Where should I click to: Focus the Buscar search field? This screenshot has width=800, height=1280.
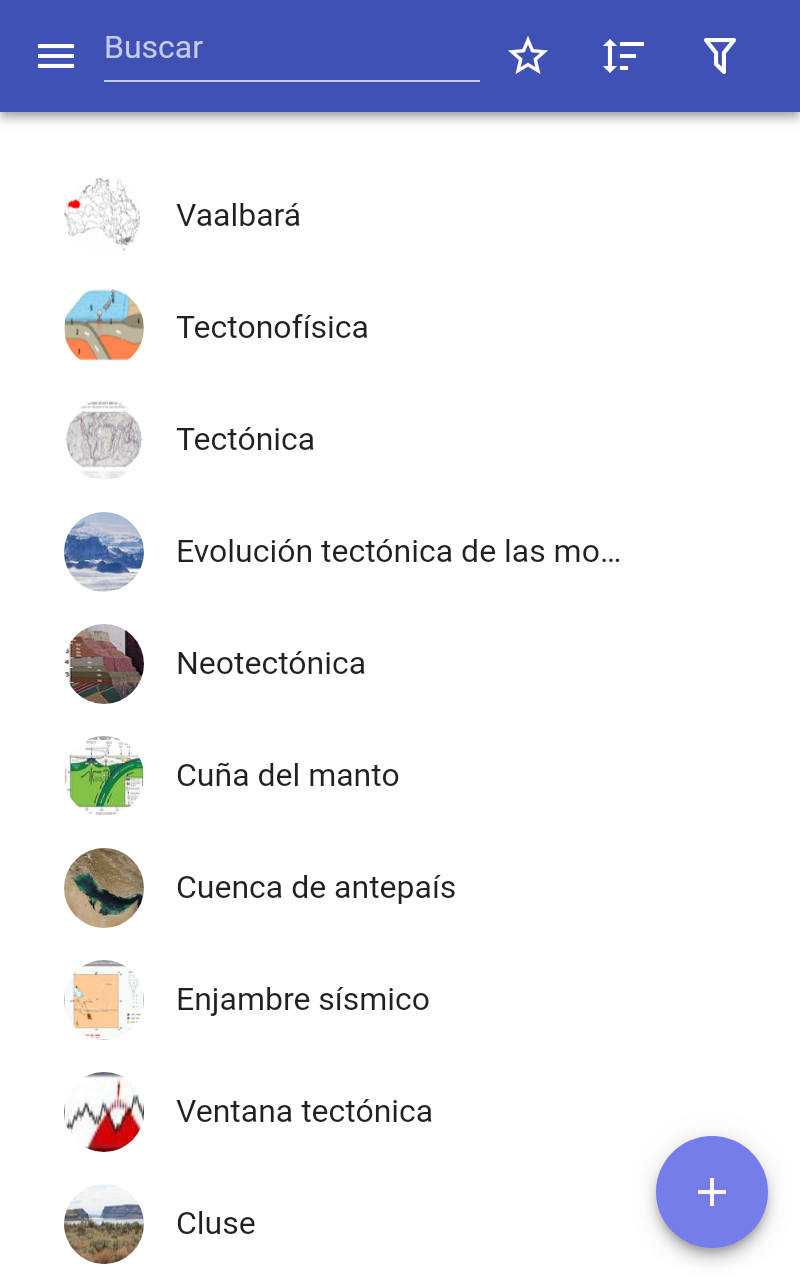[292, 56]
